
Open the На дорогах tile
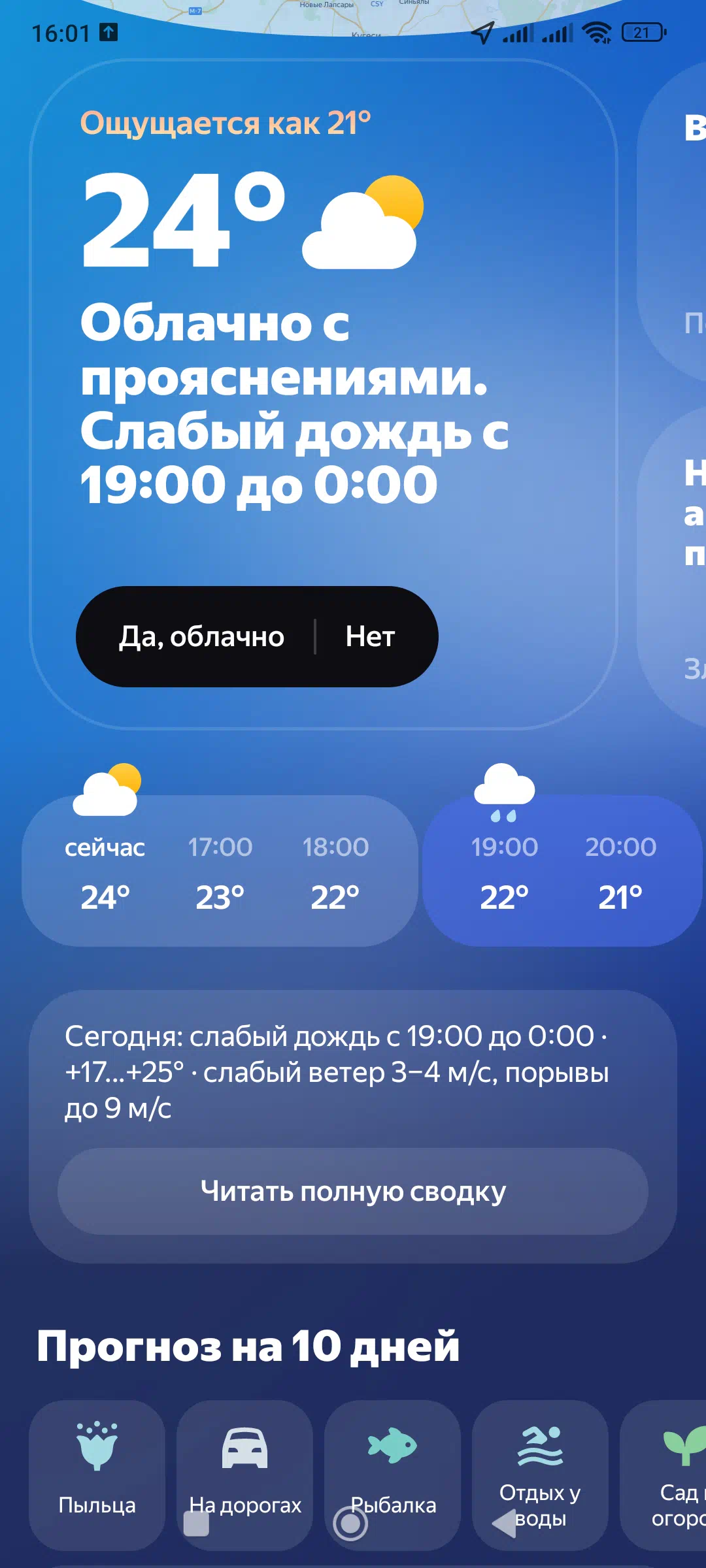244,1475
